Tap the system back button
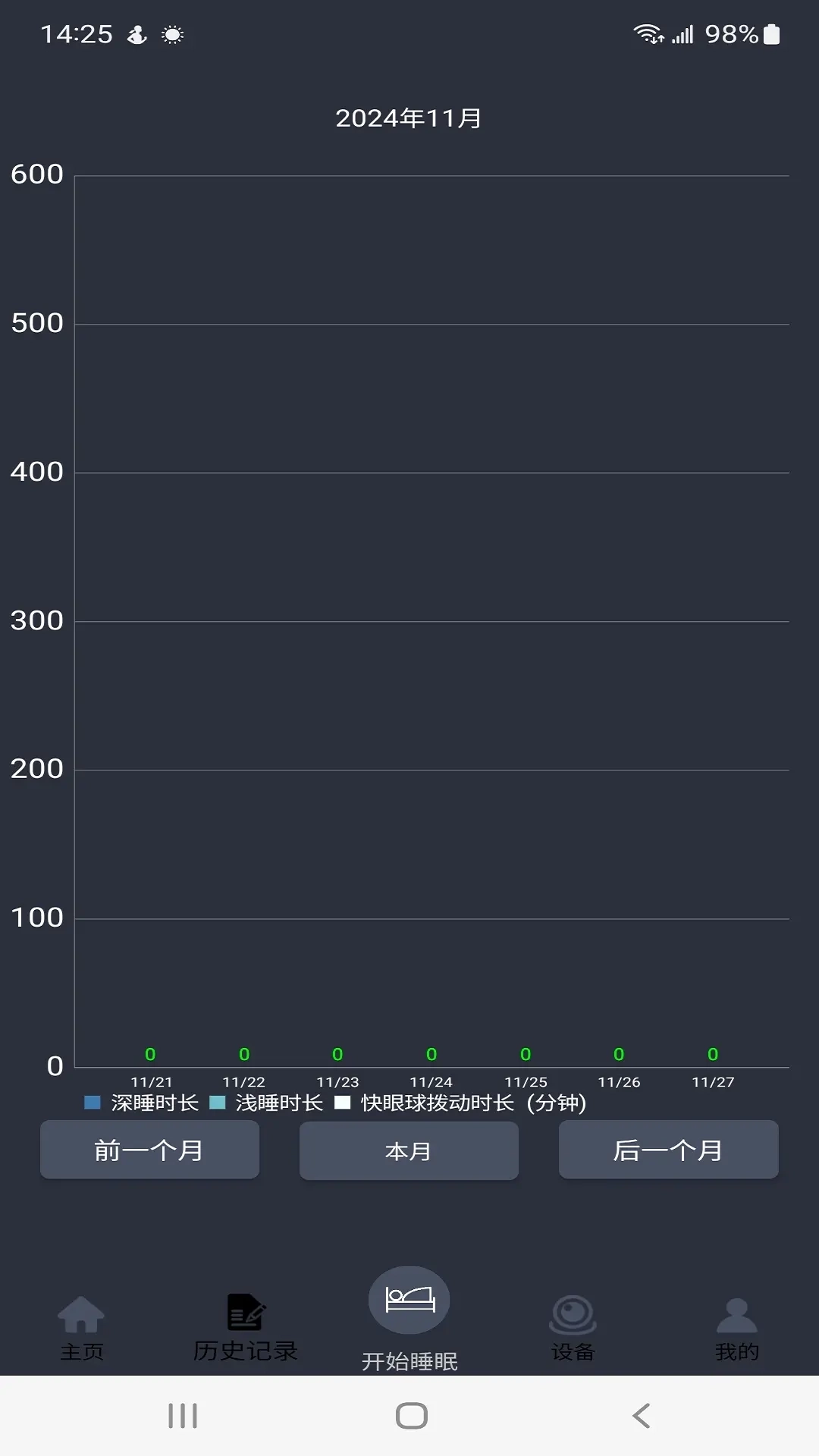 (642, 1415)
